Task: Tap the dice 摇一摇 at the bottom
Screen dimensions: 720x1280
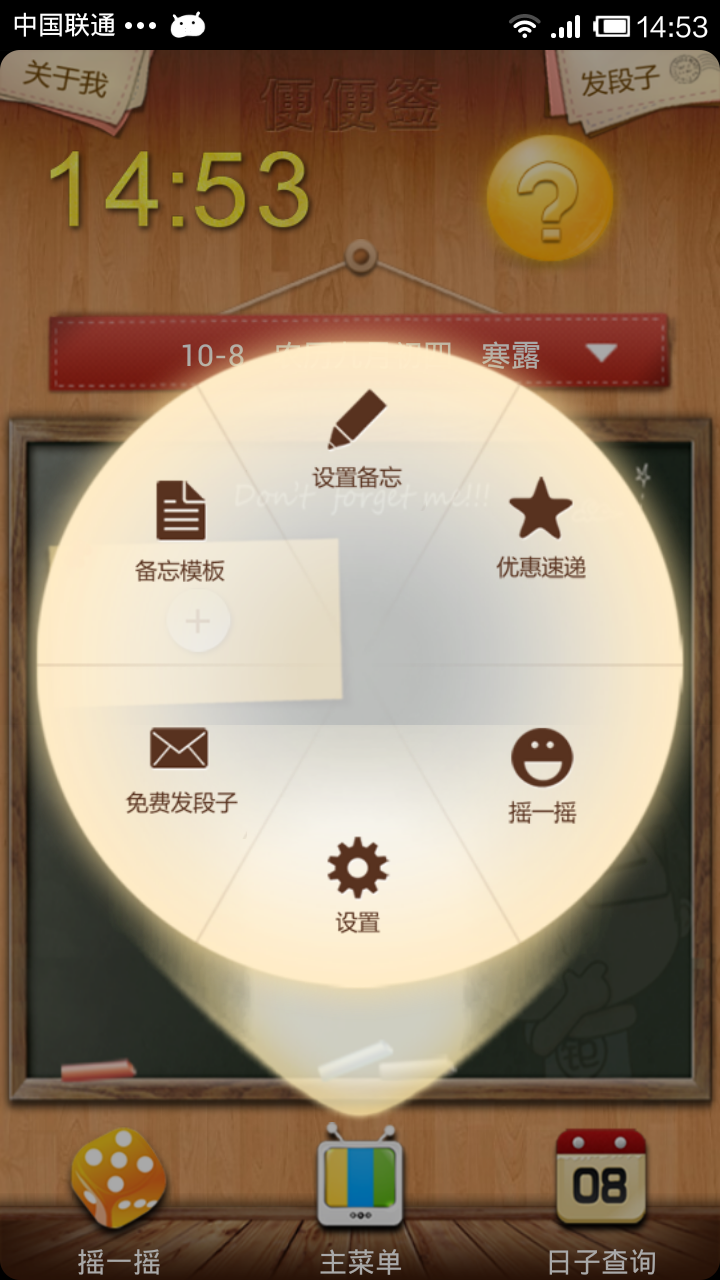Action: (x=118, y=1182)
